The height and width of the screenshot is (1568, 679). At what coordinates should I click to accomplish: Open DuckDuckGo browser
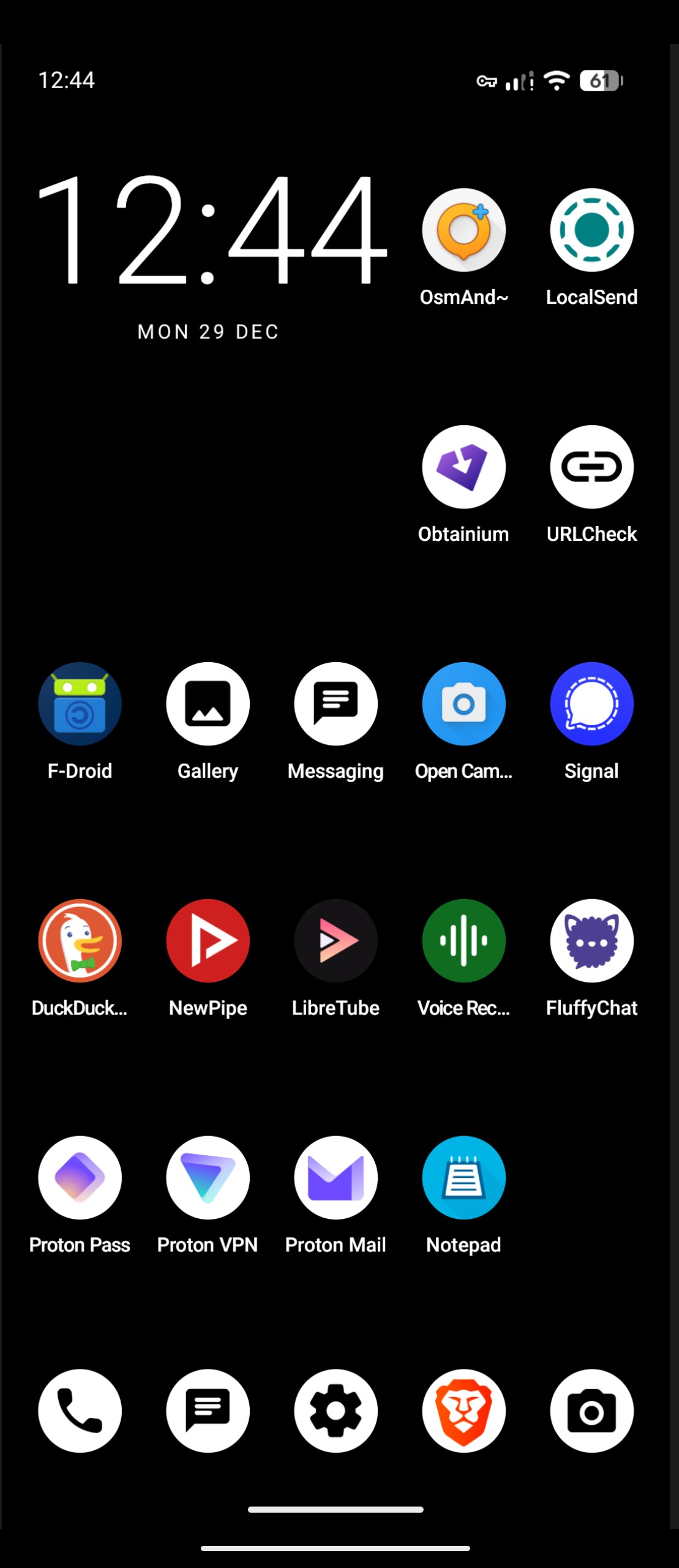(80, 941)
